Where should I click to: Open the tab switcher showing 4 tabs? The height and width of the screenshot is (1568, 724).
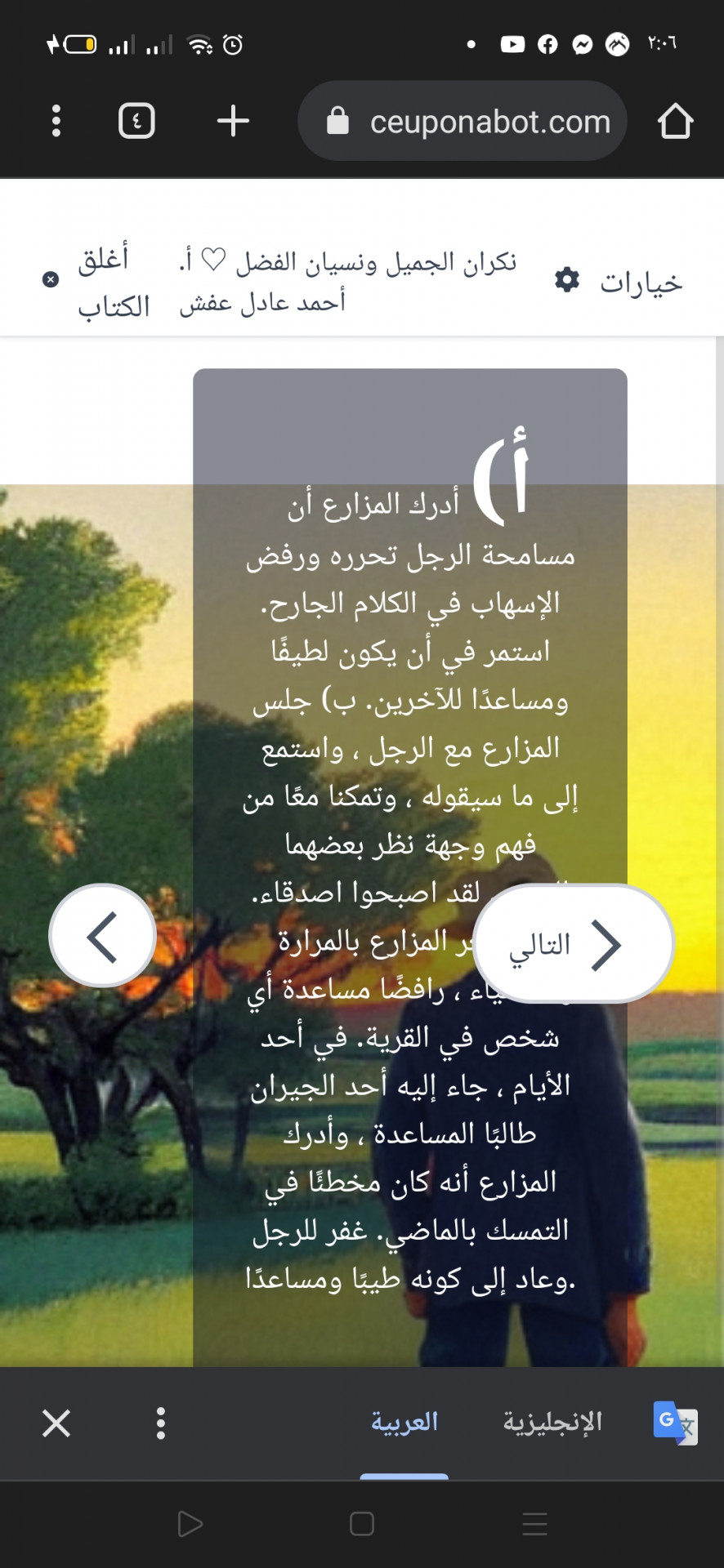coord(136,121)
